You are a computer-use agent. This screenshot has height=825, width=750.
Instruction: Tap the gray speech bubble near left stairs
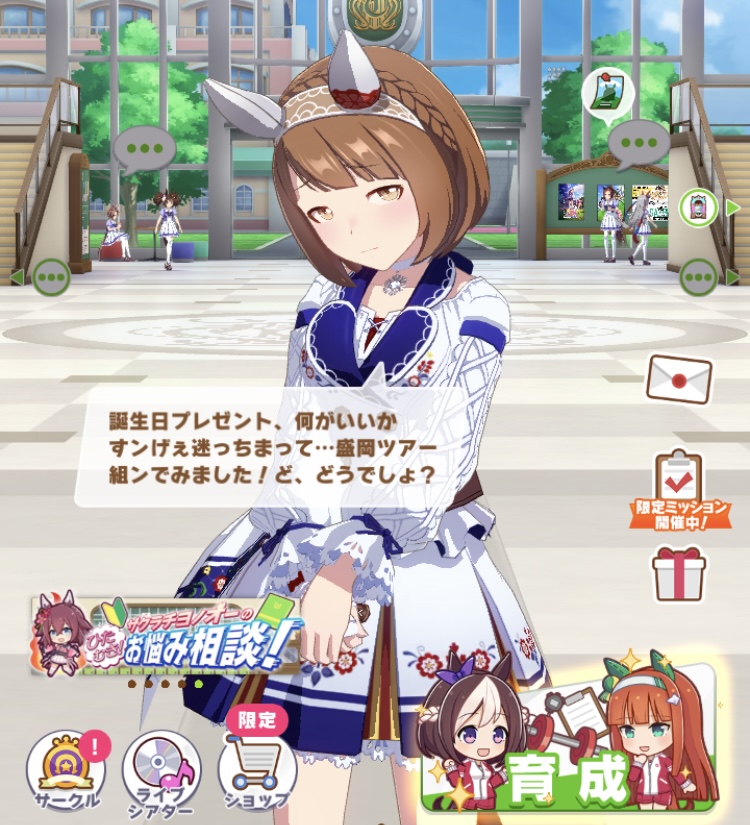(x=144, y=149)
